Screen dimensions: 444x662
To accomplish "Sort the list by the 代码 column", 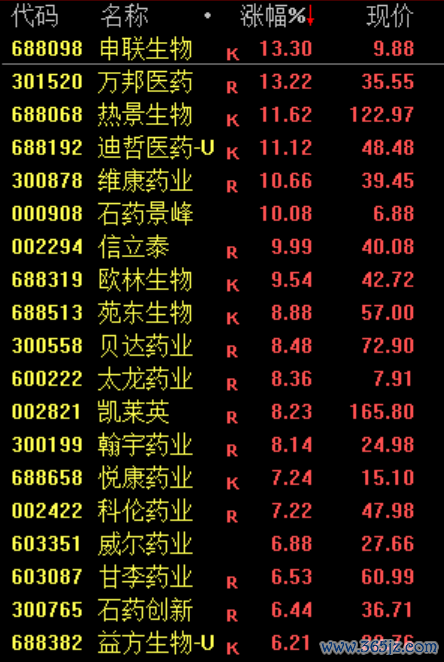I will tap(35, 16).
